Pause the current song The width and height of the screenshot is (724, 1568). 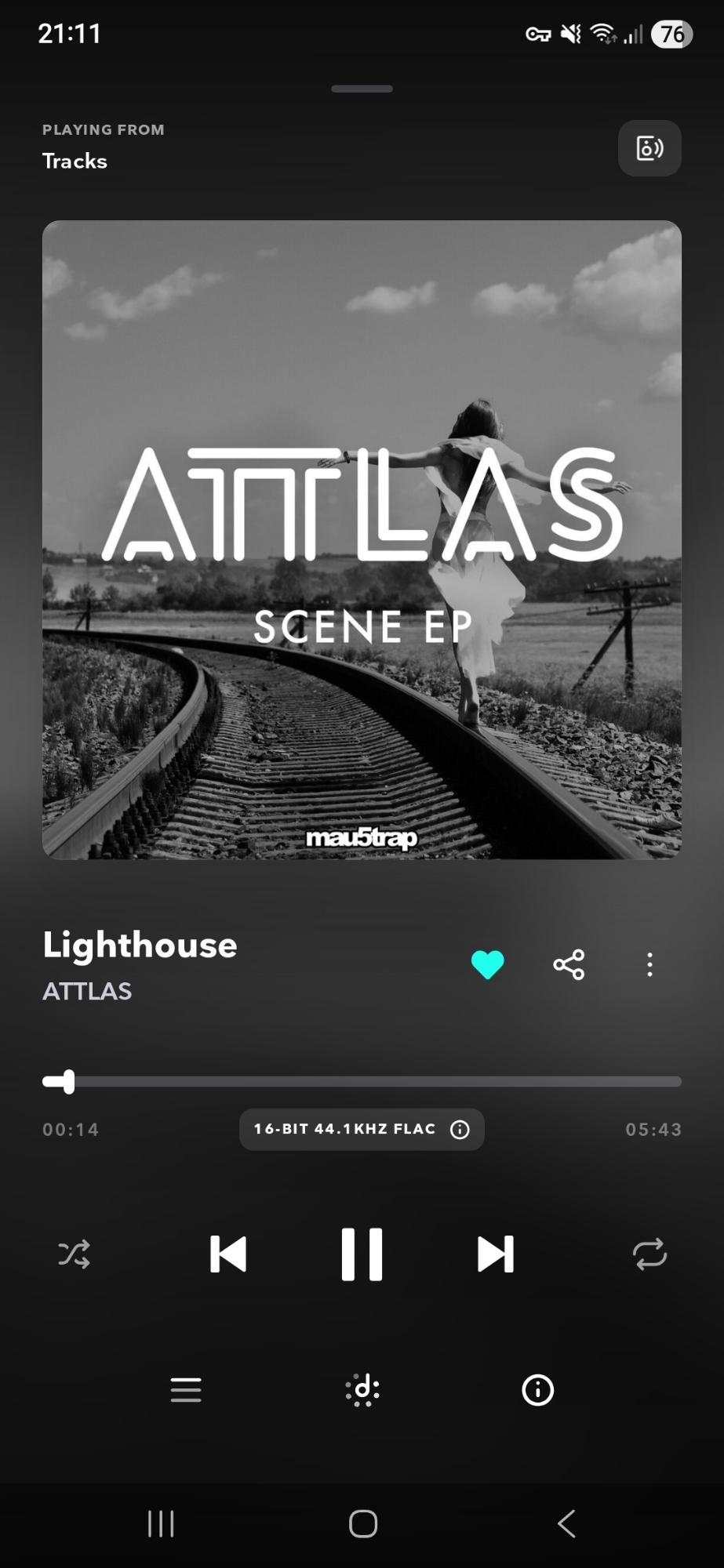pos(362,1254)
